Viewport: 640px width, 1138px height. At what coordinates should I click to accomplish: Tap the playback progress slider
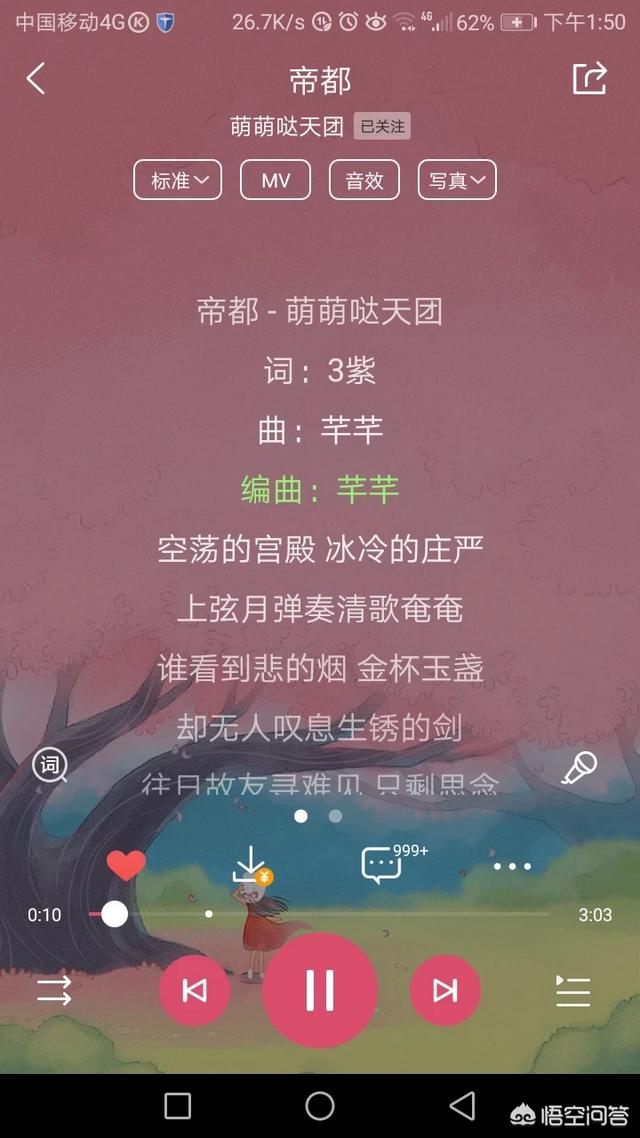point(319,914)
